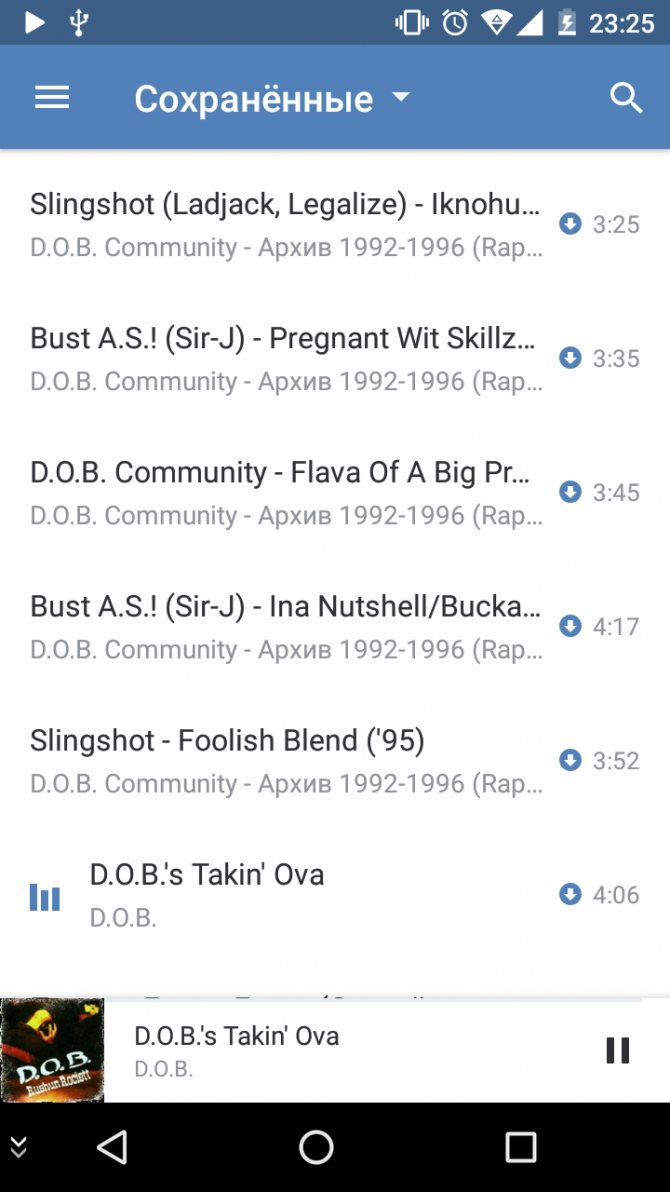The width and height of the screenshot is (670, 1192).
Task: Open the hamburger navigation drawer
Action: click(52, 97)
